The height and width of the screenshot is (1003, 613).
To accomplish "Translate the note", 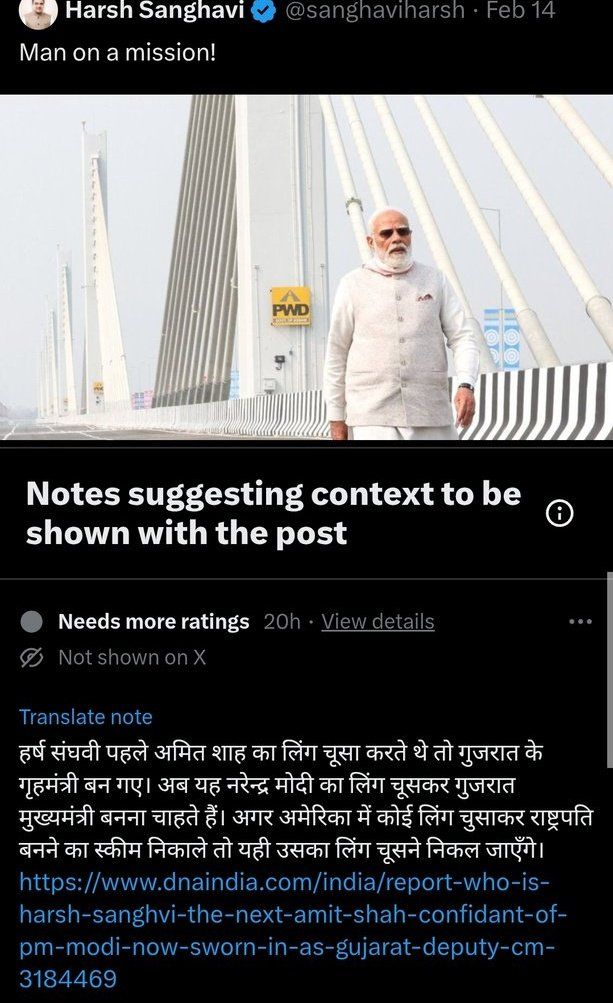I will pos(86,717).
